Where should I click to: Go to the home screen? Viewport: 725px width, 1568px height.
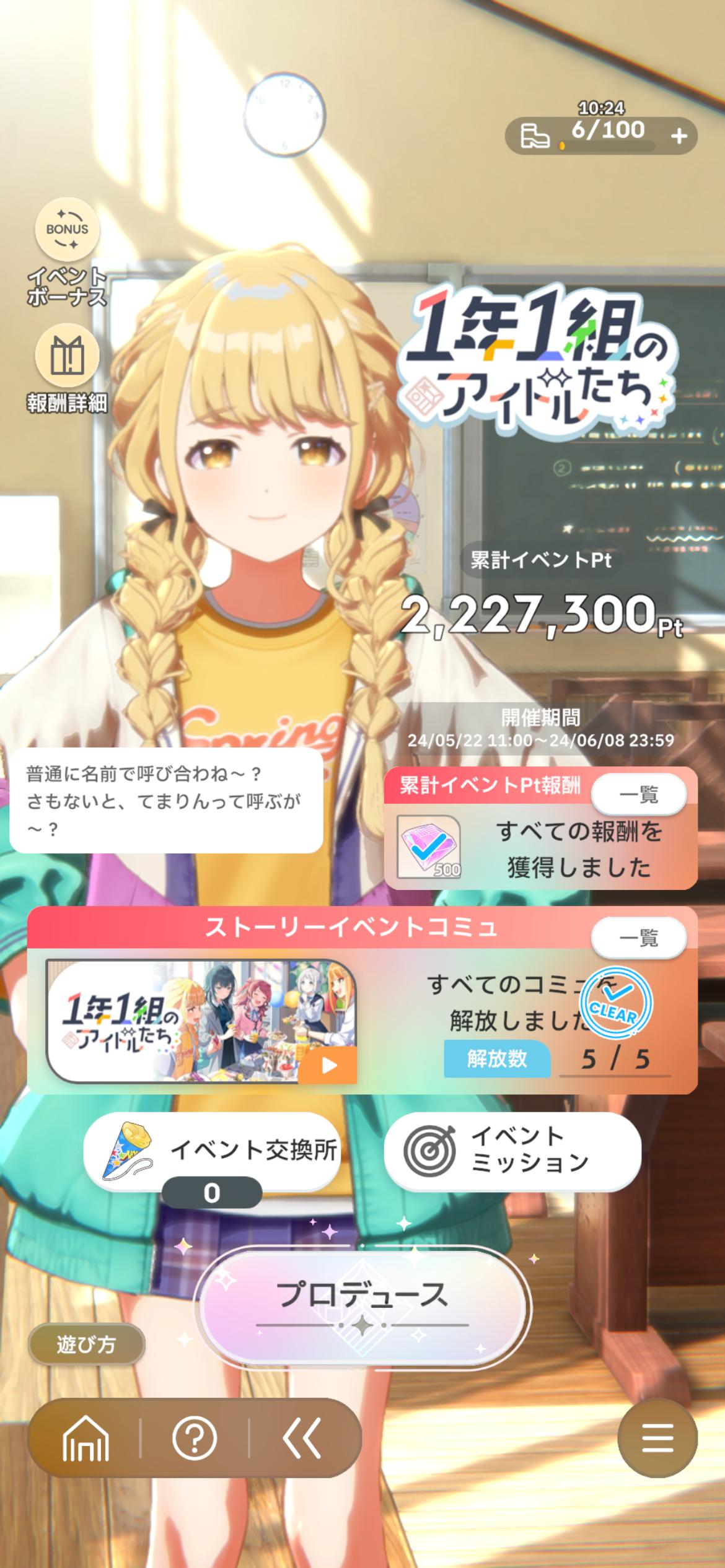[86, 1439]
